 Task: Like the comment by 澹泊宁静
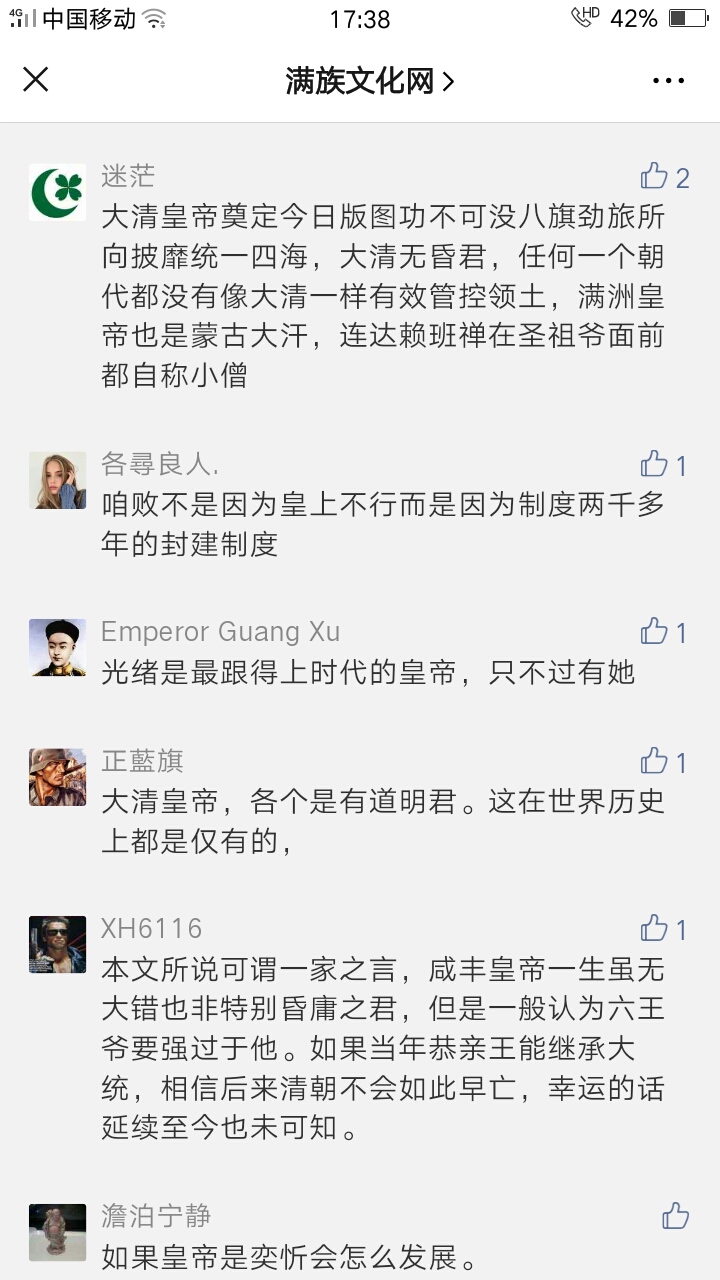[x=676, y=1216]
